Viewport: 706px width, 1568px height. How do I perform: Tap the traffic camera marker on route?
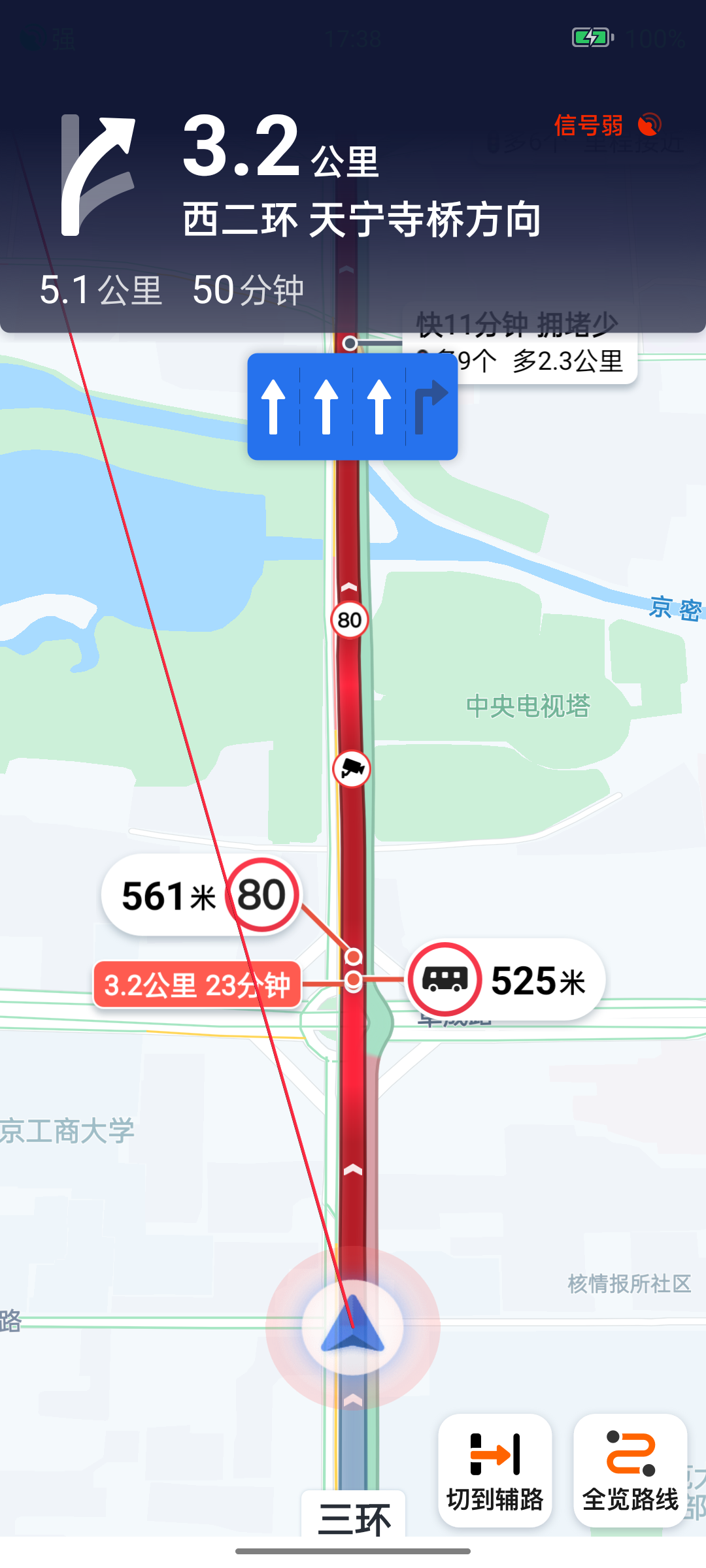(x=352, y=768)
